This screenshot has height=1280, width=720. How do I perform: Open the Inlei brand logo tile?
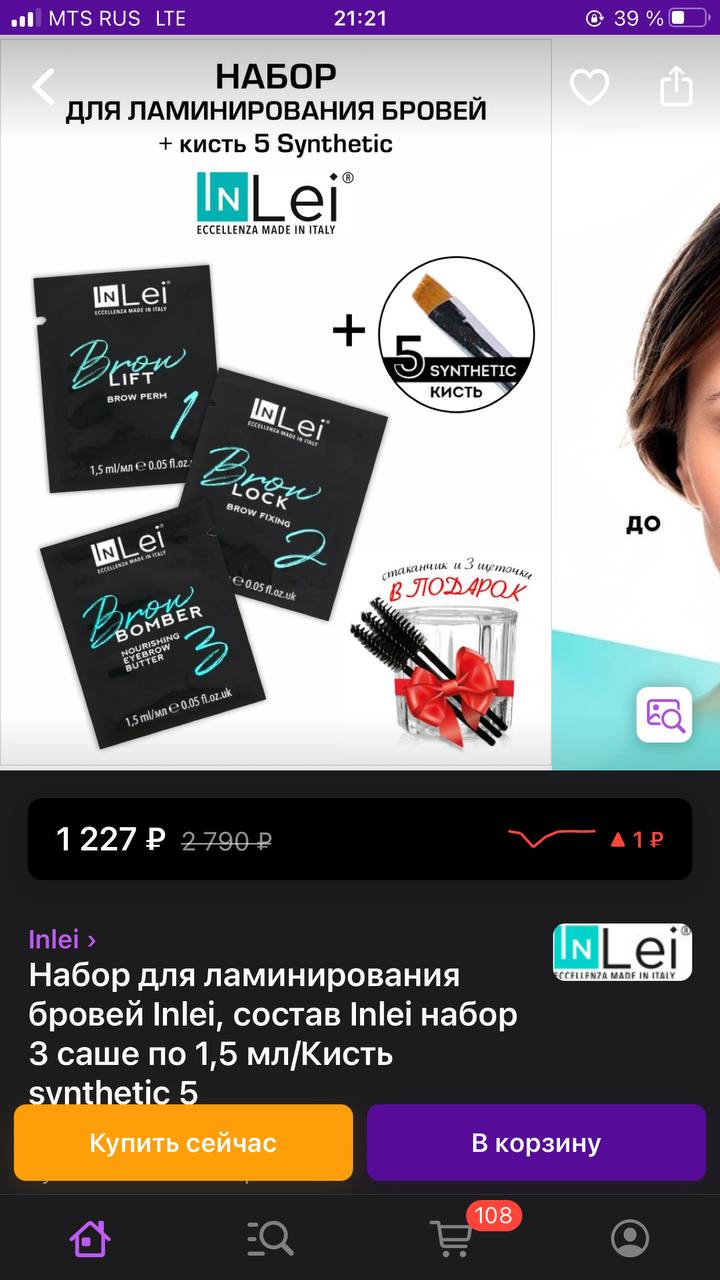tap(623, 952)
